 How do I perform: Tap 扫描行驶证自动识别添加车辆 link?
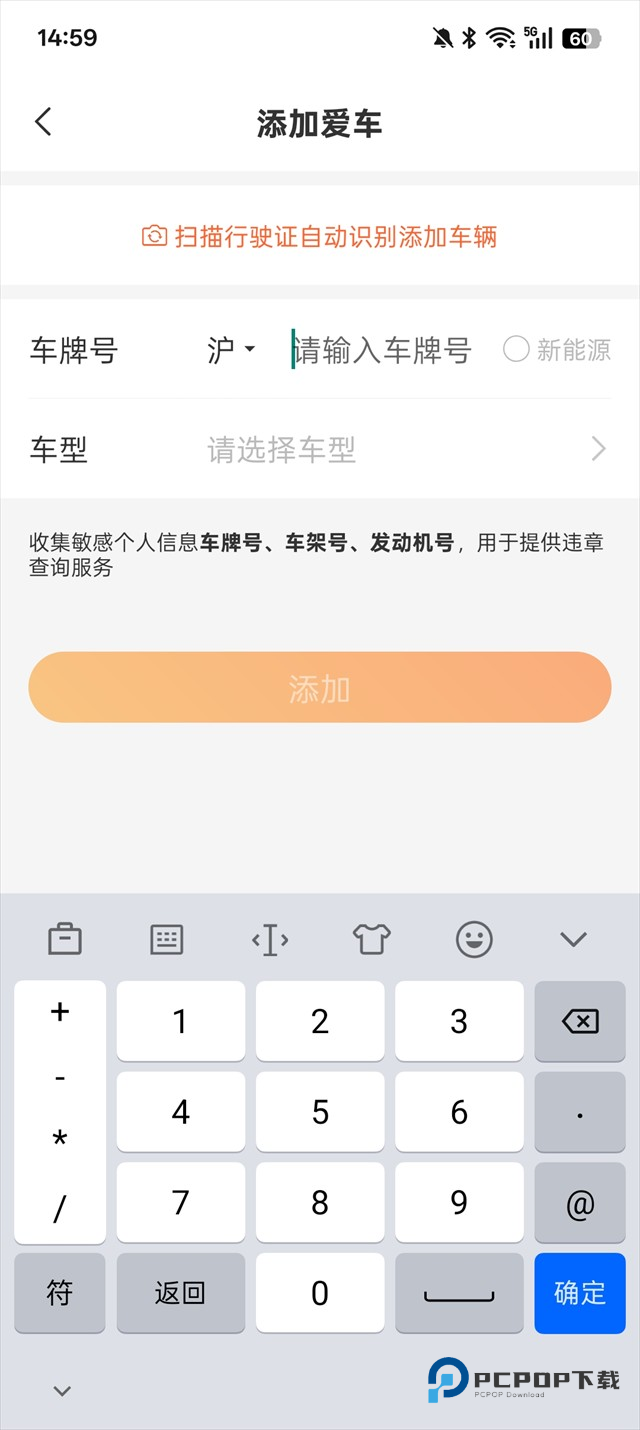tap(320, 237)
